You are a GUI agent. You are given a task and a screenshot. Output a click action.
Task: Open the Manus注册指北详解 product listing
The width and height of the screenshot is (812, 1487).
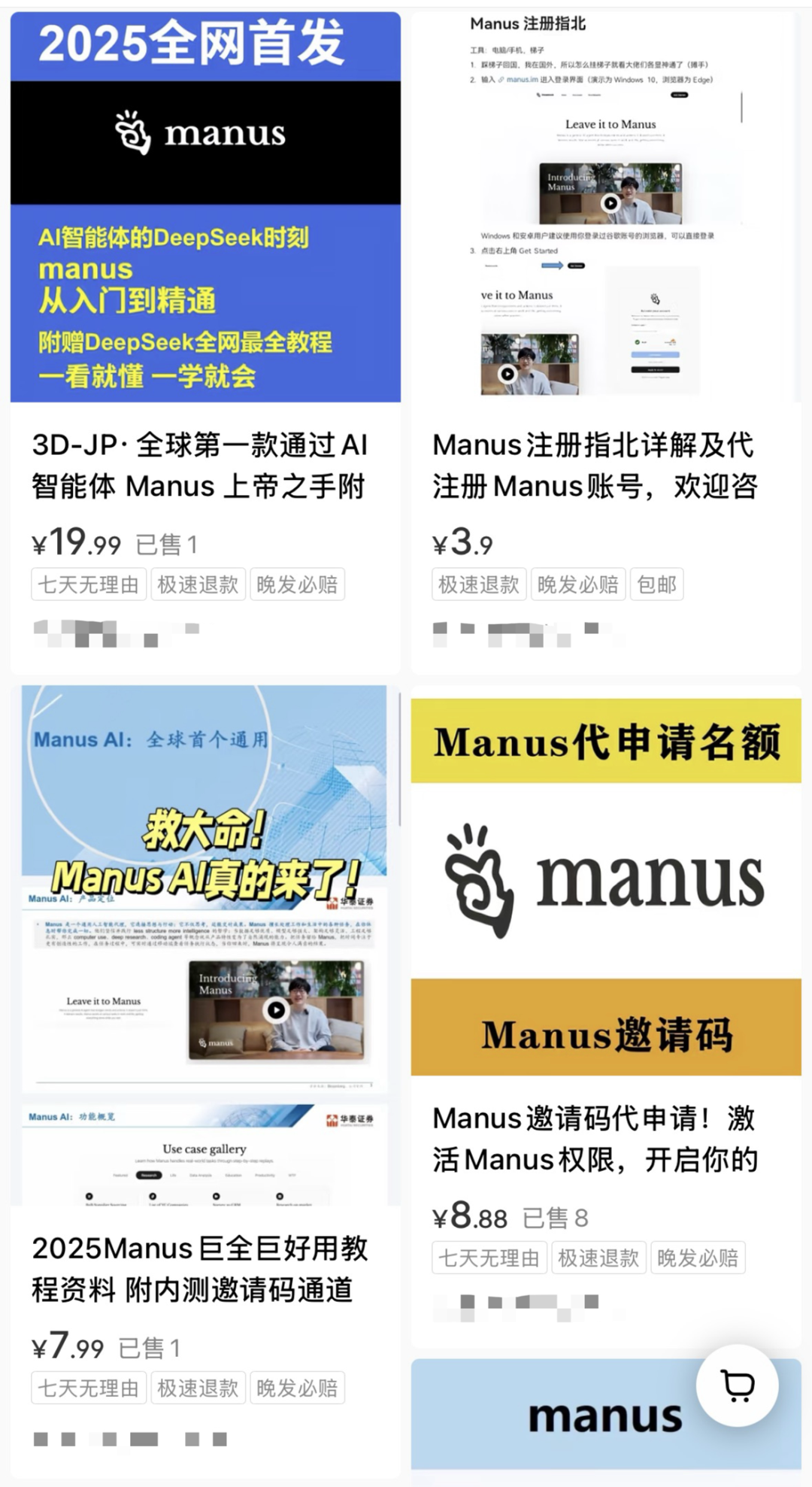(606, 342)
